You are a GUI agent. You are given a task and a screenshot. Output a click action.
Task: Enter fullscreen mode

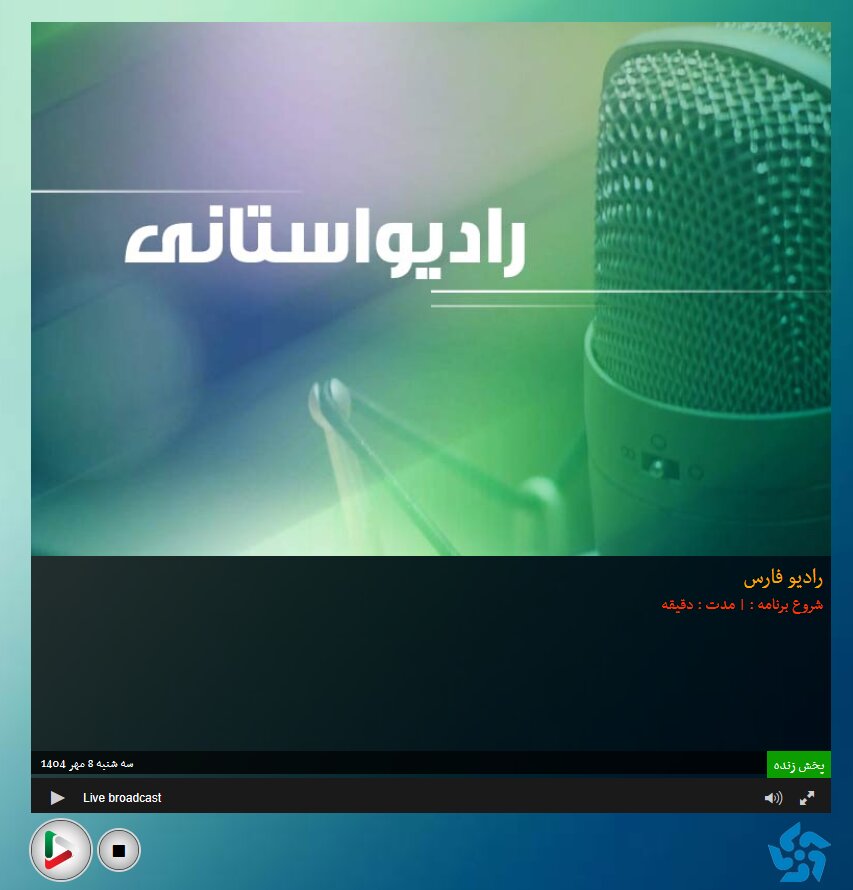[807, 798]
